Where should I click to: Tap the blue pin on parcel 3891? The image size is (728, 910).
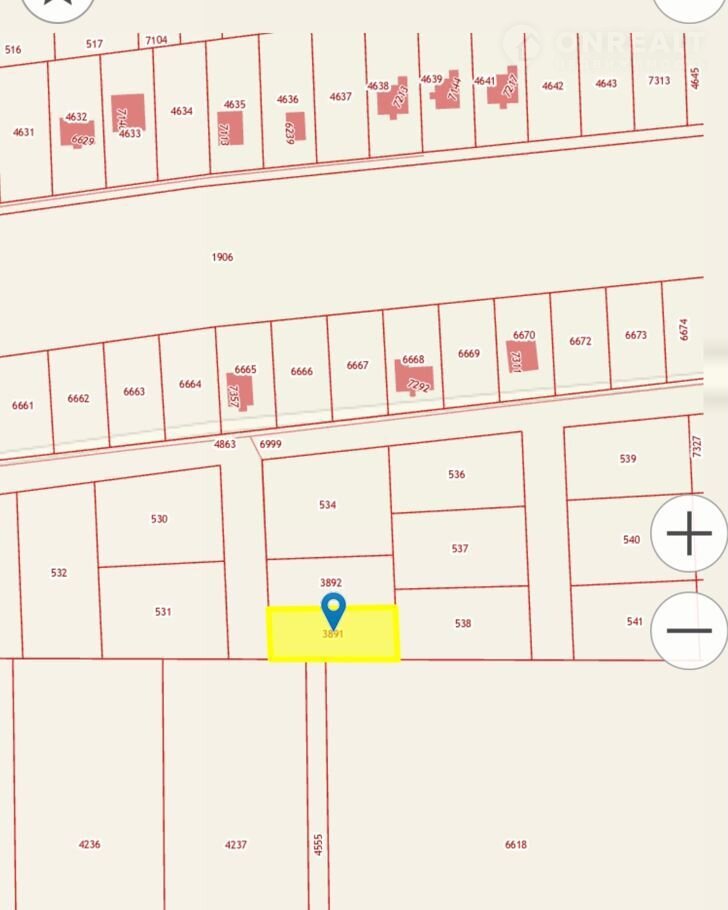(333, 608)
